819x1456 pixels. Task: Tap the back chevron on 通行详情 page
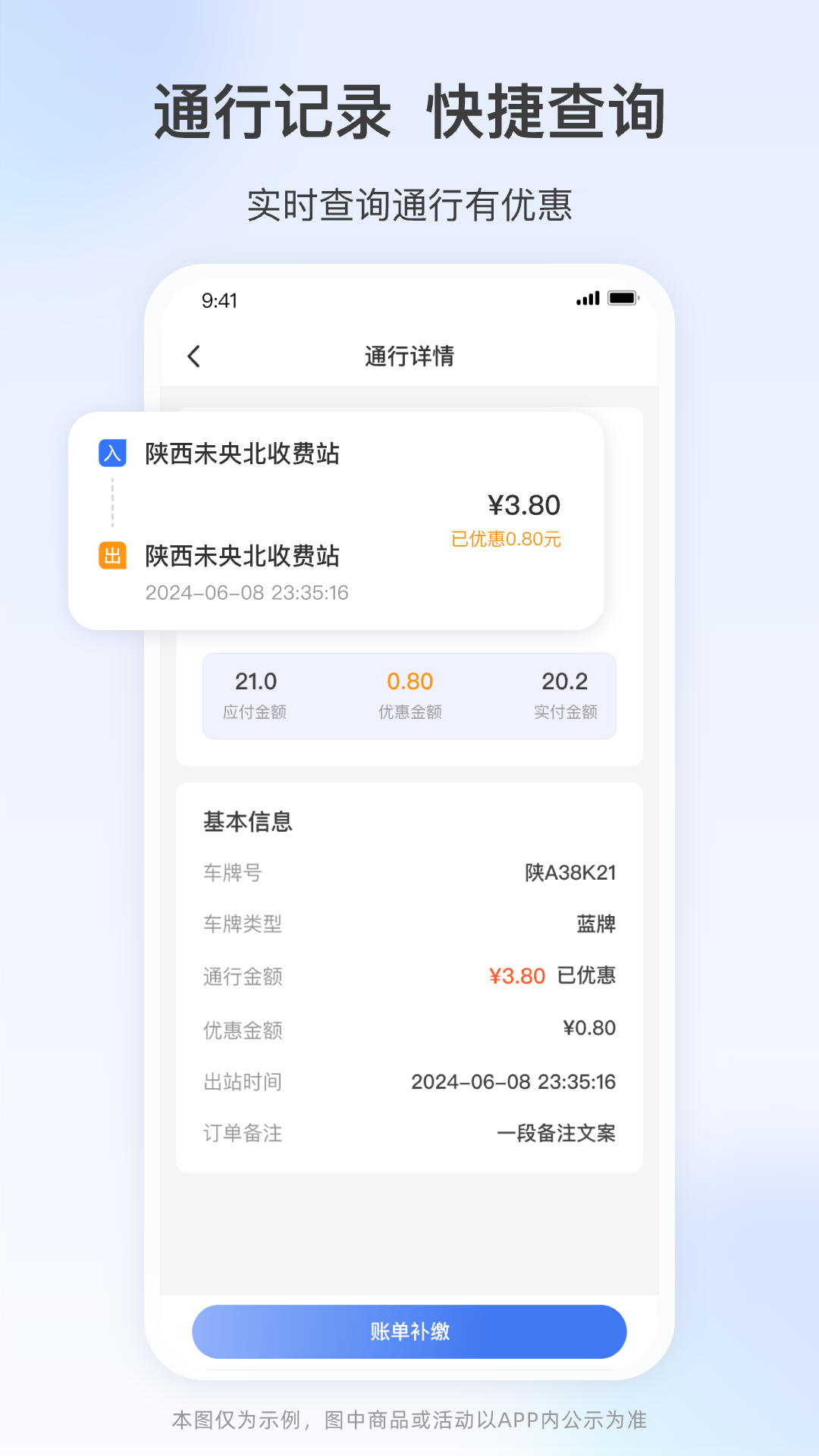click(195, 355)
